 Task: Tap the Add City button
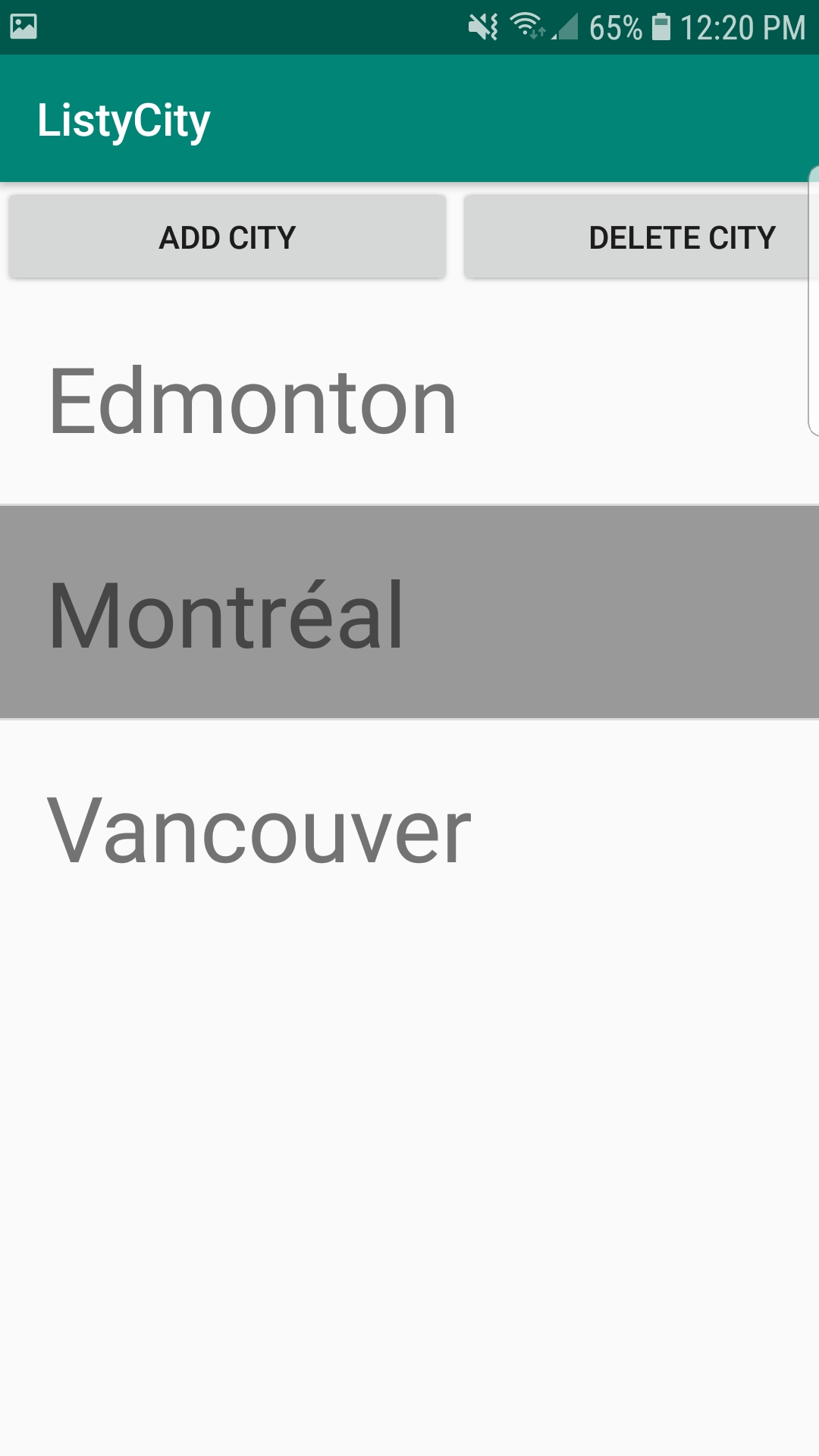pos(227,237)
